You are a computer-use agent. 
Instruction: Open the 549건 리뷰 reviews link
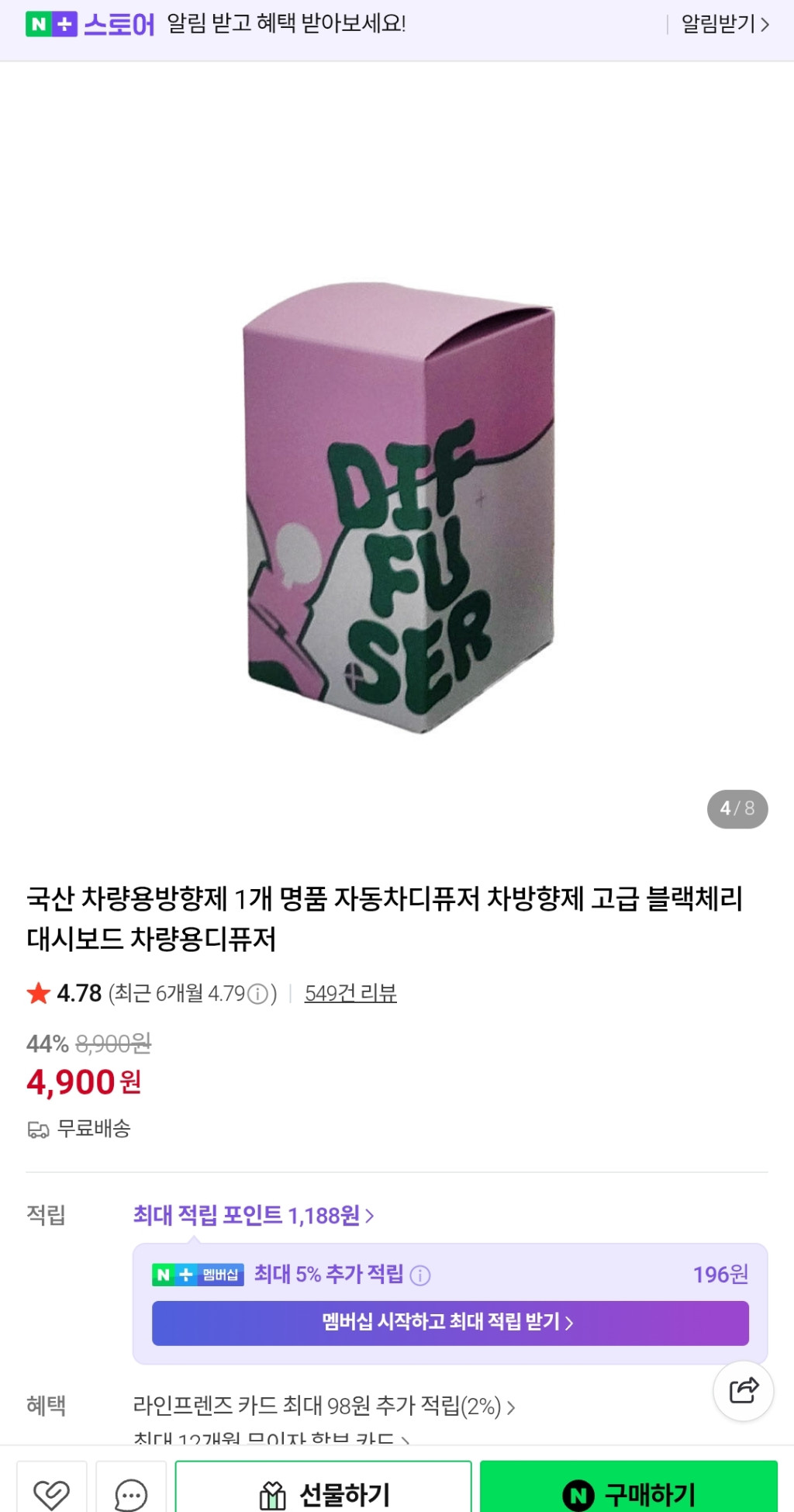(350, 993)
